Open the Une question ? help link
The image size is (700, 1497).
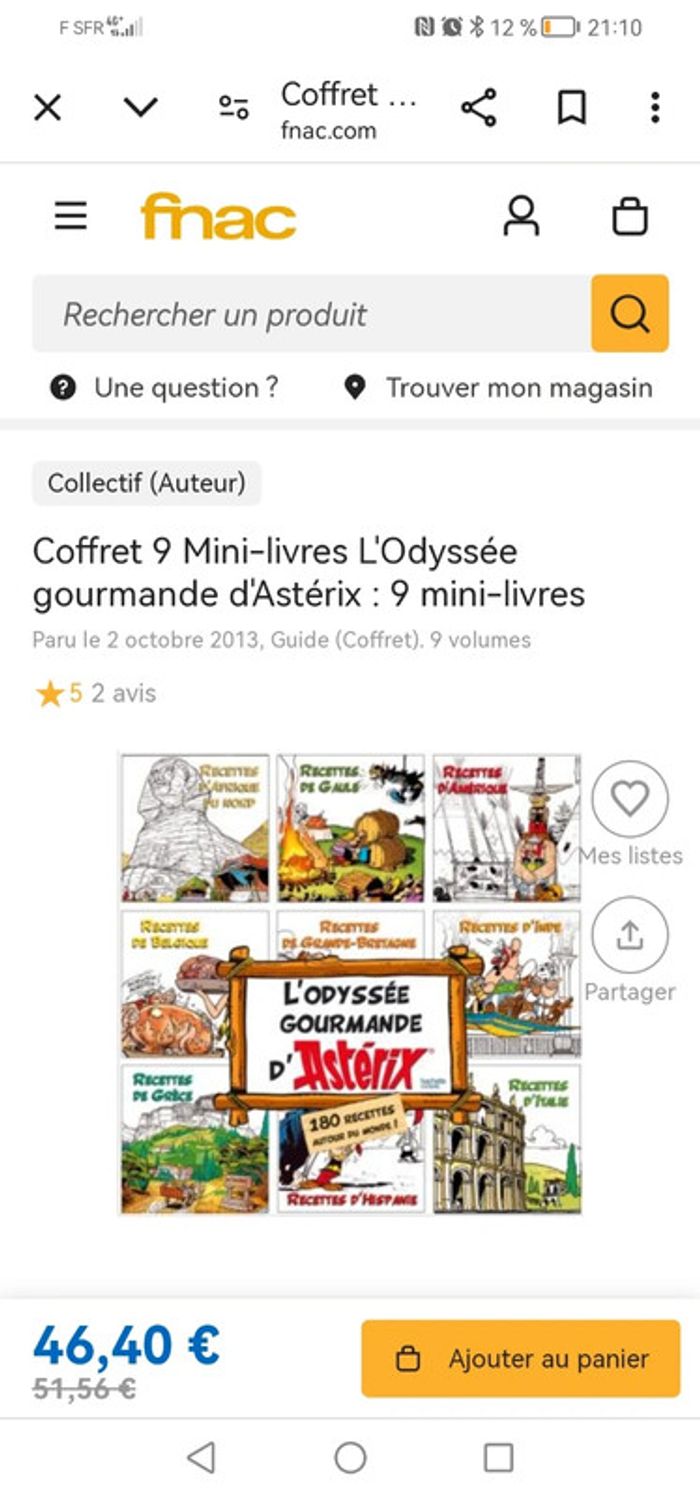[x=165, y=388]
